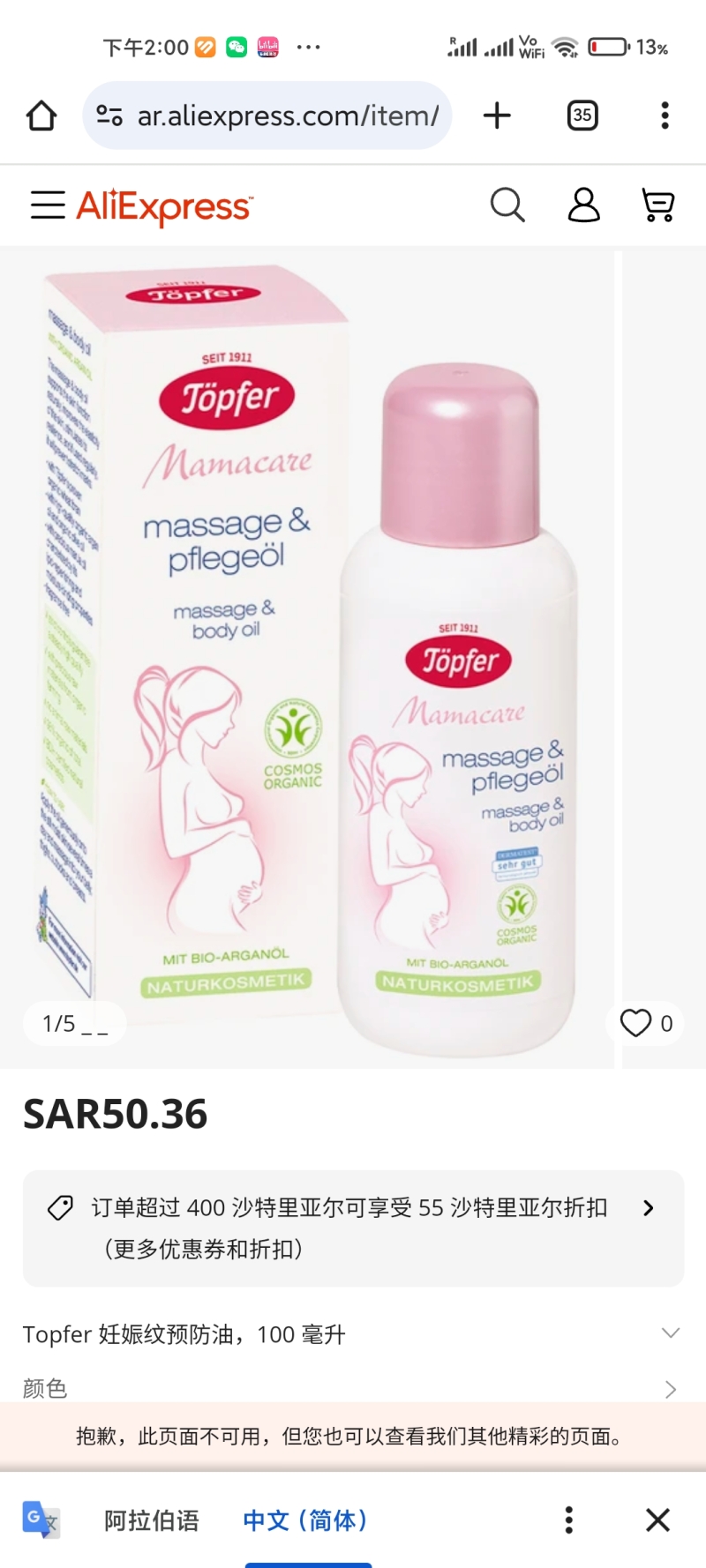Open a new browser tab

coord(497,116)
